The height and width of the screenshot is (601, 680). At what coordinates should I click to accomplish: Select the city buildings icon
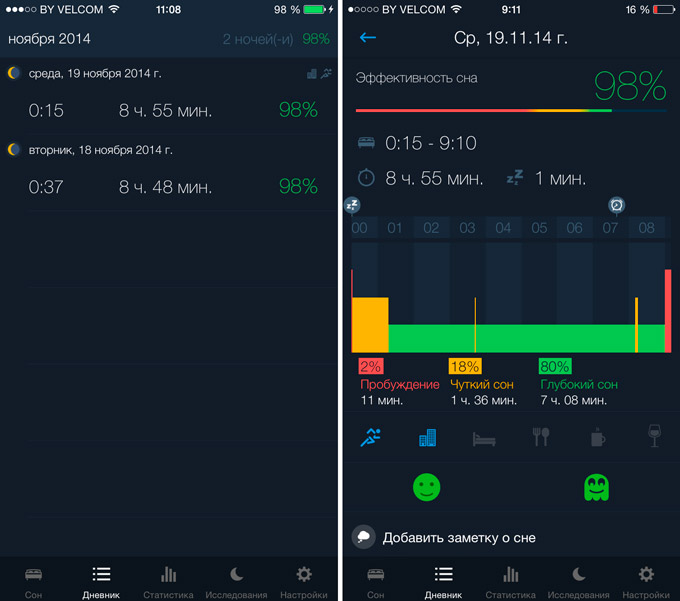click(x=427, y=437)
